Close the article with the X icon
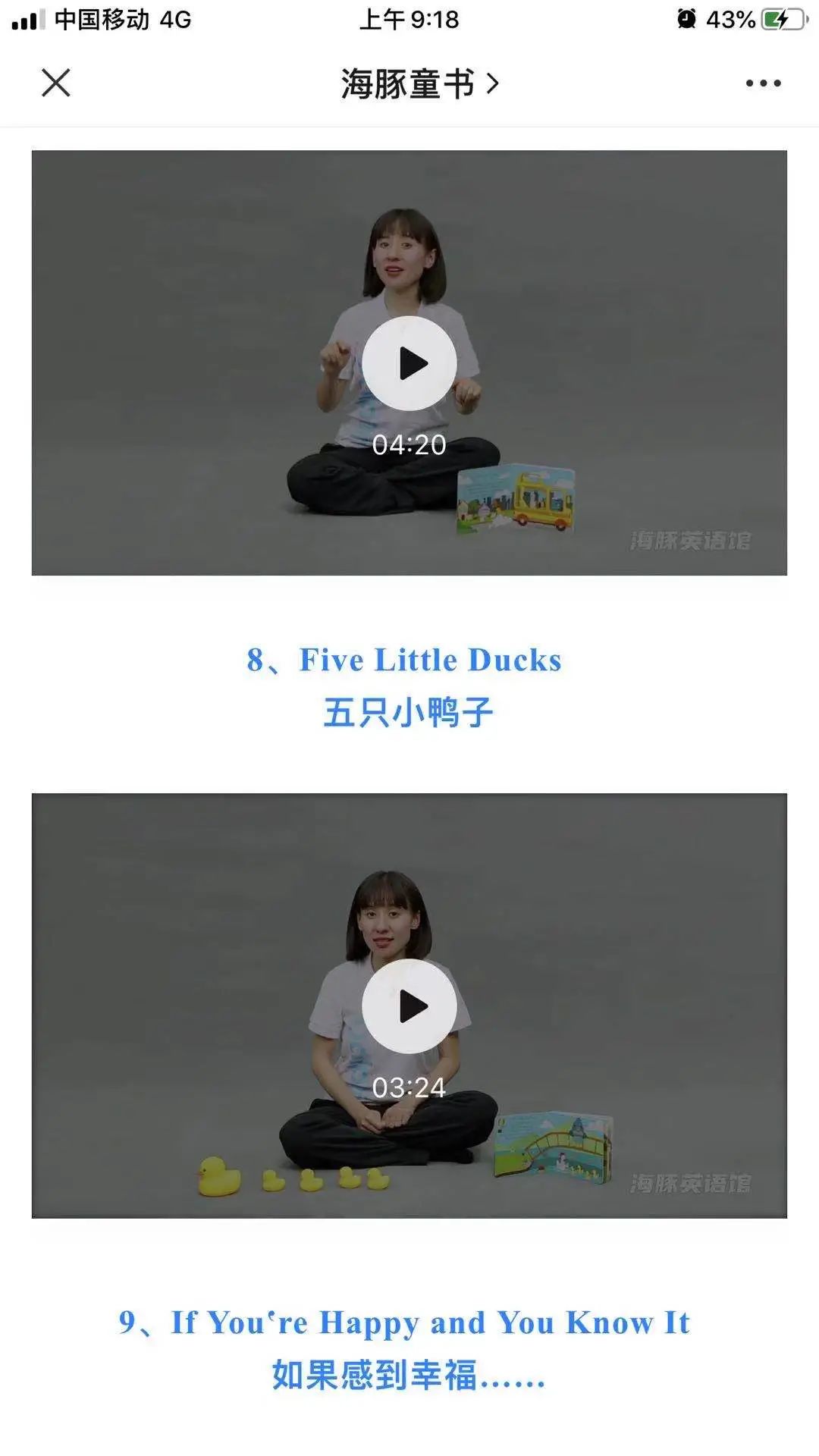This screenshot has height=1456, width=819. tap(55, 83)
